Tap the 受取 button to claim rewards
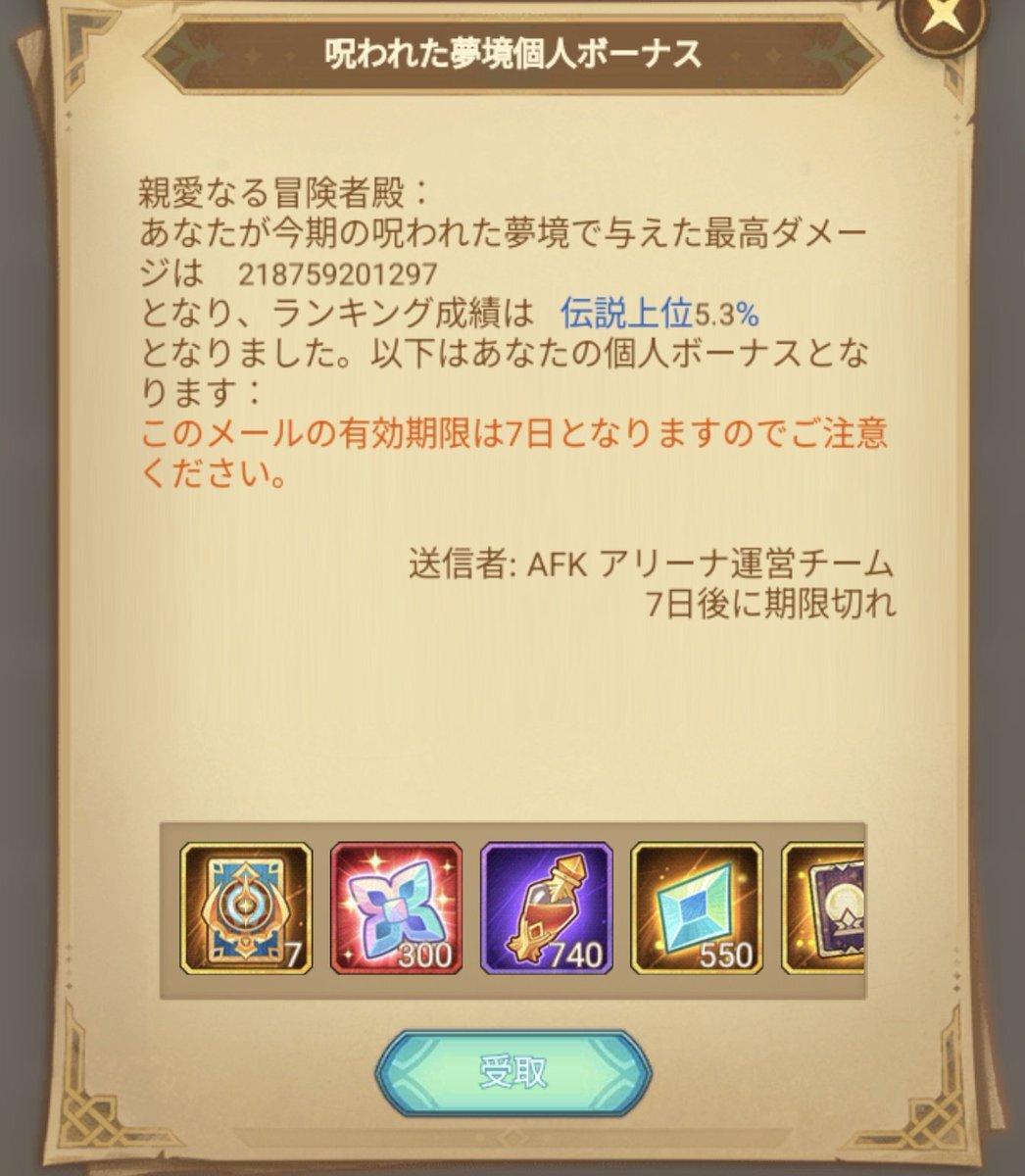Screen dimensions: 1025x1176 [x=513, y=1073]
